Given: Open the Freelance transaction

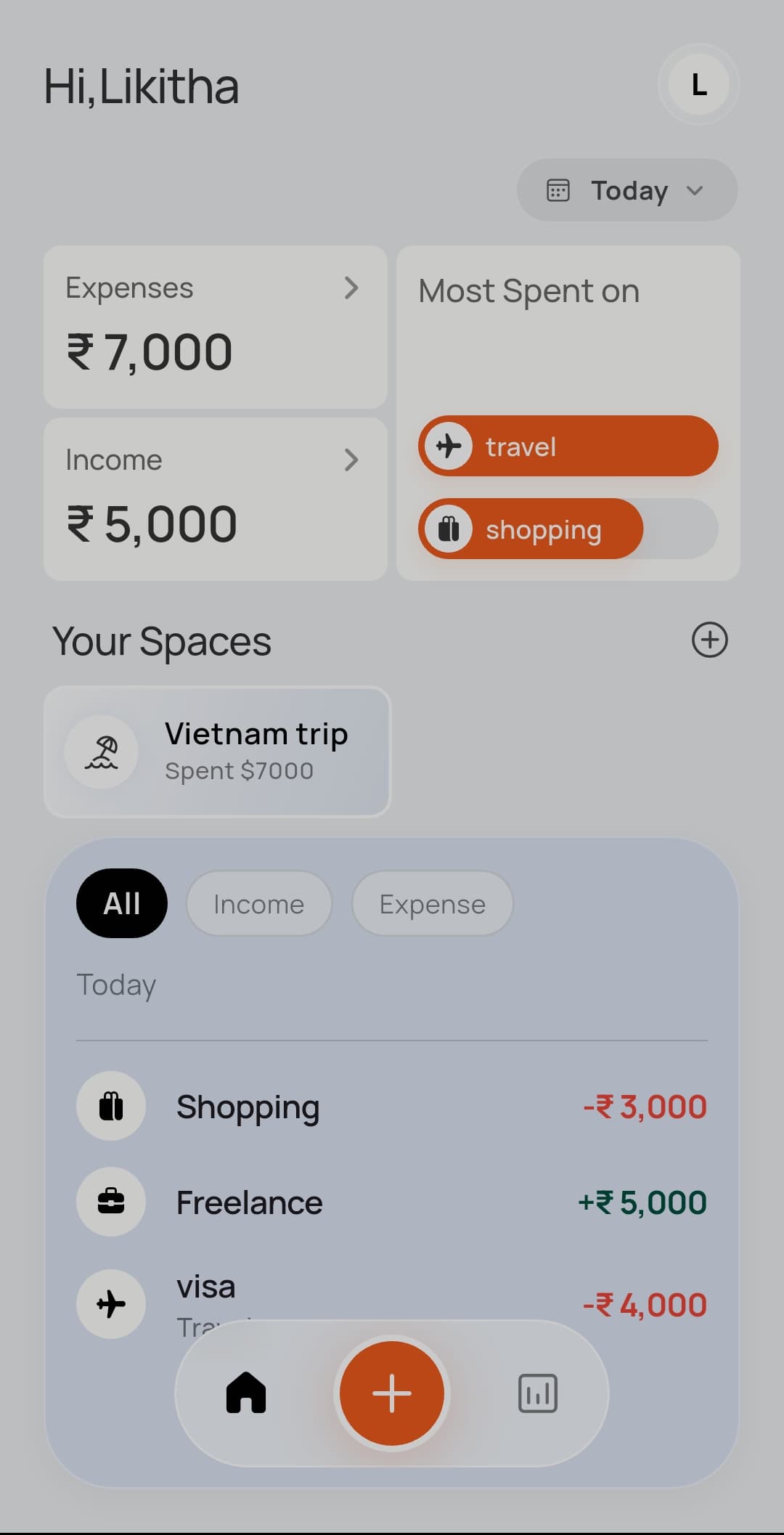Looking at the screenshot, I should coord(391,1202).
